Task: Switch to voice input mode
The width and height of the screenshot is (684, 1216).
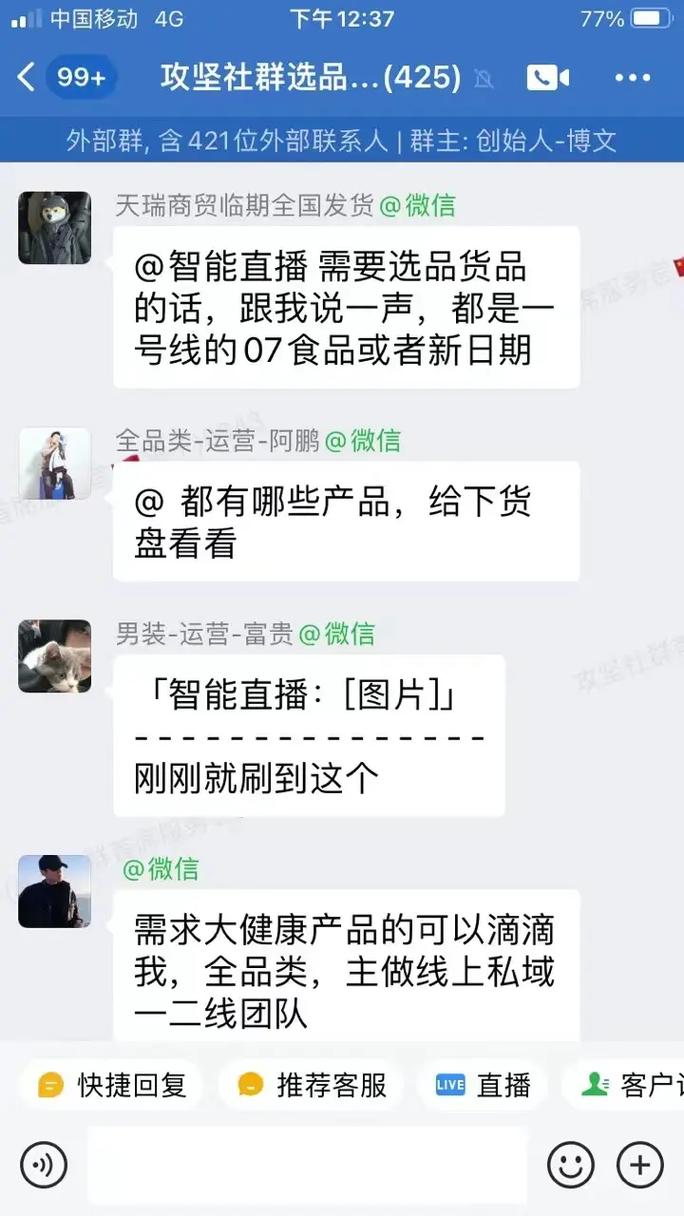Action: [43, 1165]
